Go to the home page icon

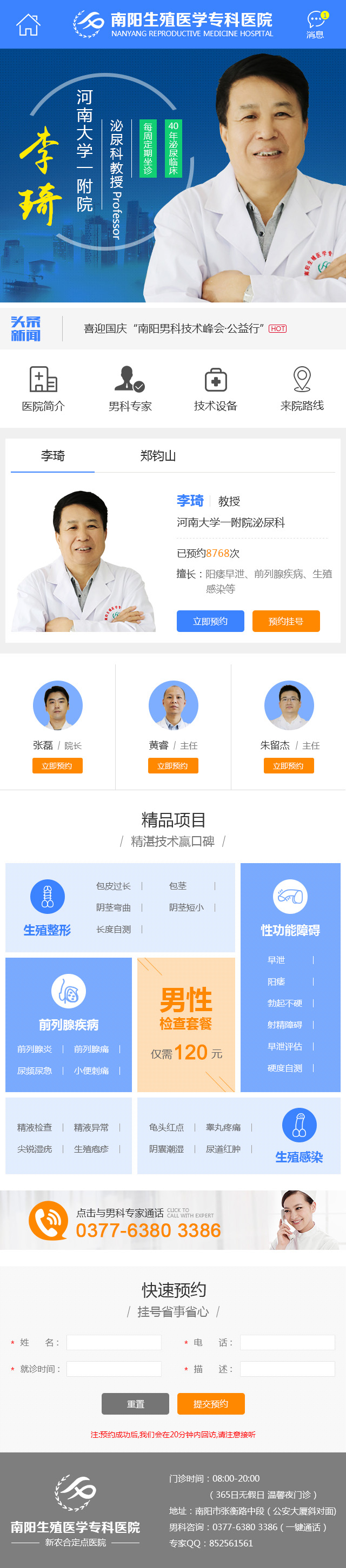28,24
